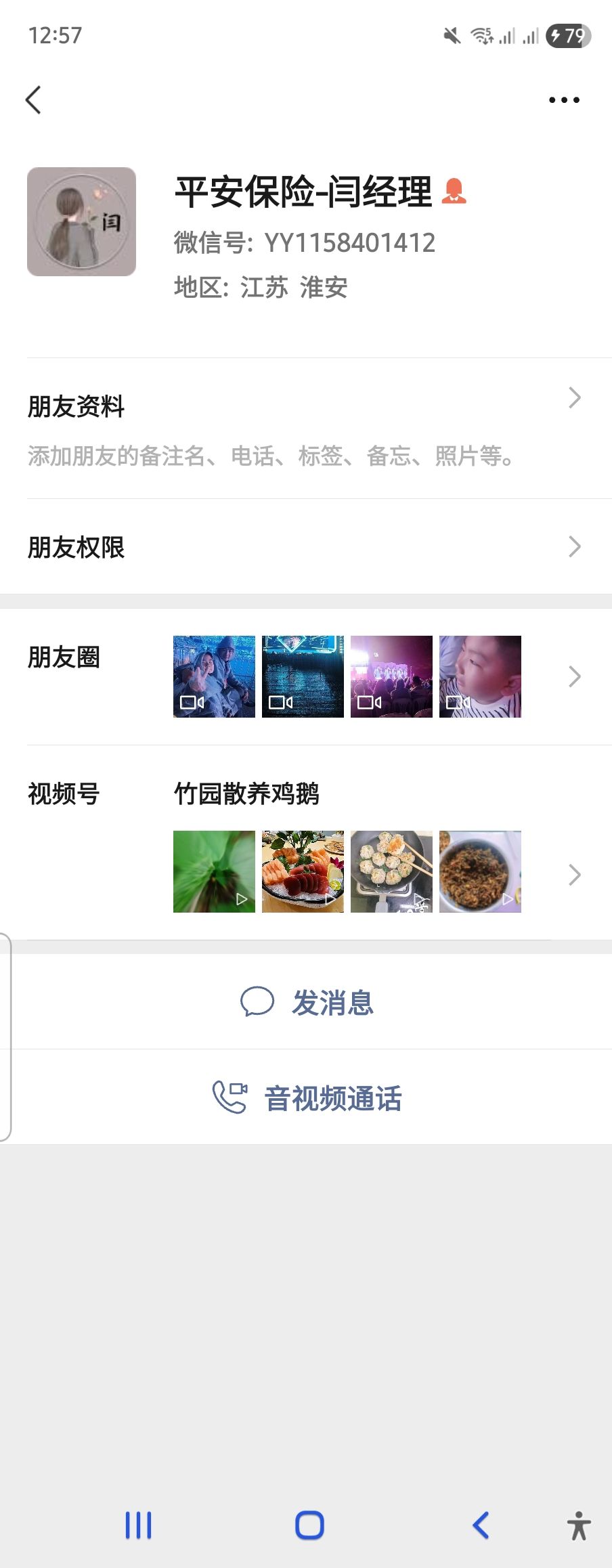This screenshot has height=1568, width=612.
Task: Open the 视频号 channel 竹园散养鸡鹅
Action: [305, 843]
